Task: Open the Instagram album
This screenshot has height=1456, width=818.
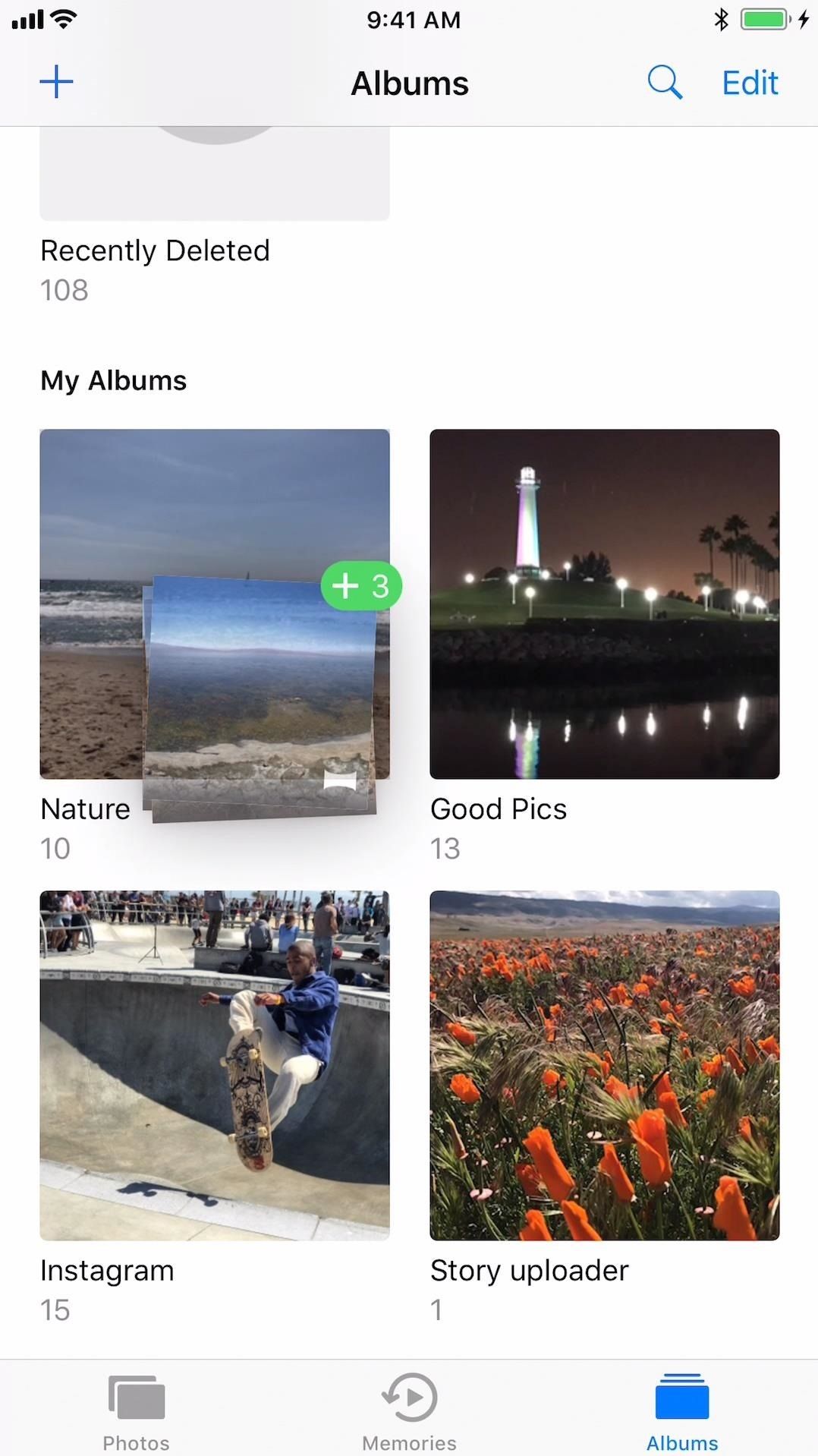Action: click(x=214, y=1065)
